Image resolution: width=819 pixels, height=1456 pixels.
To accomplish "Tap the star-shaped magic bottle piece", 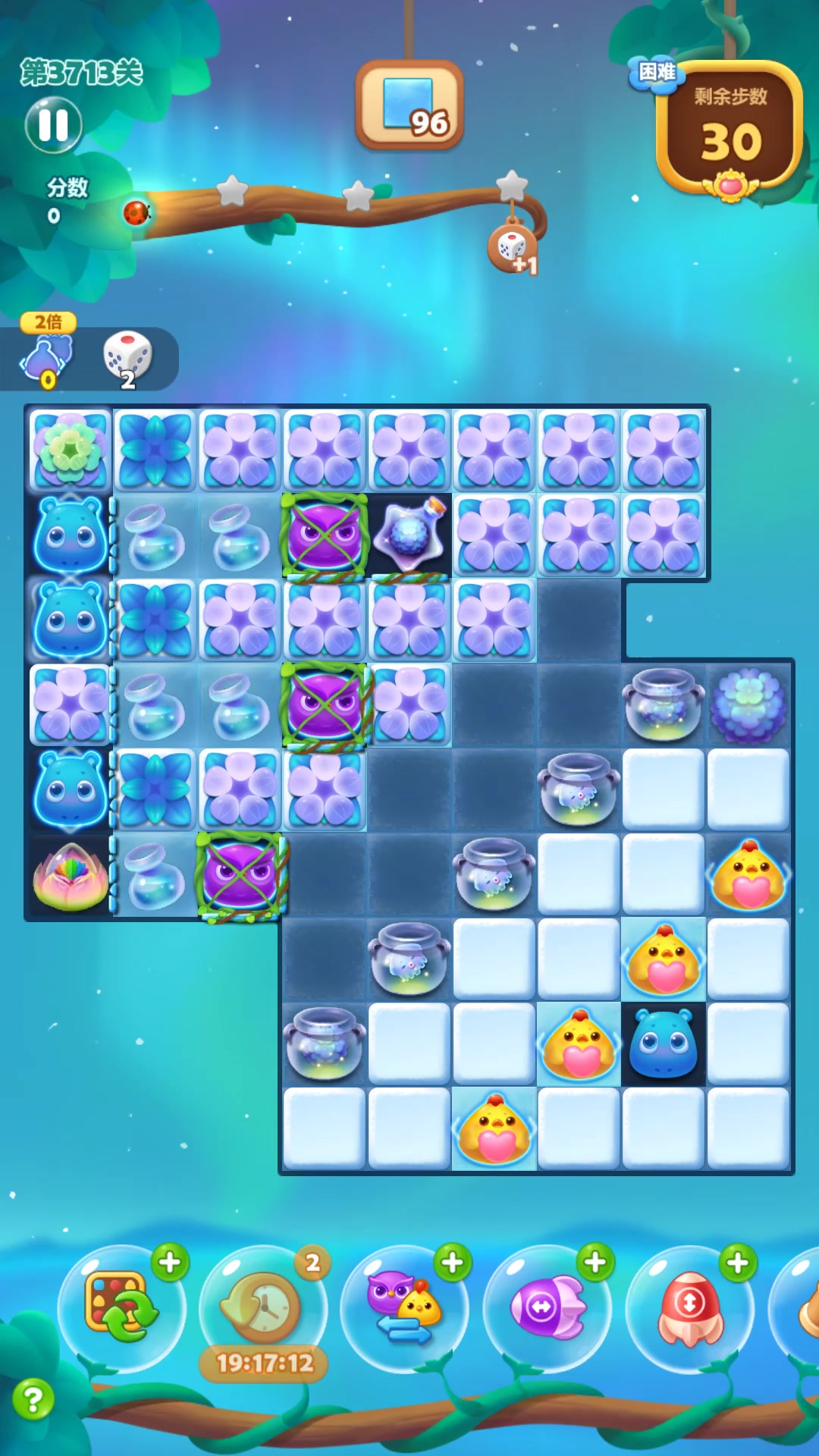I will point(410,534).
